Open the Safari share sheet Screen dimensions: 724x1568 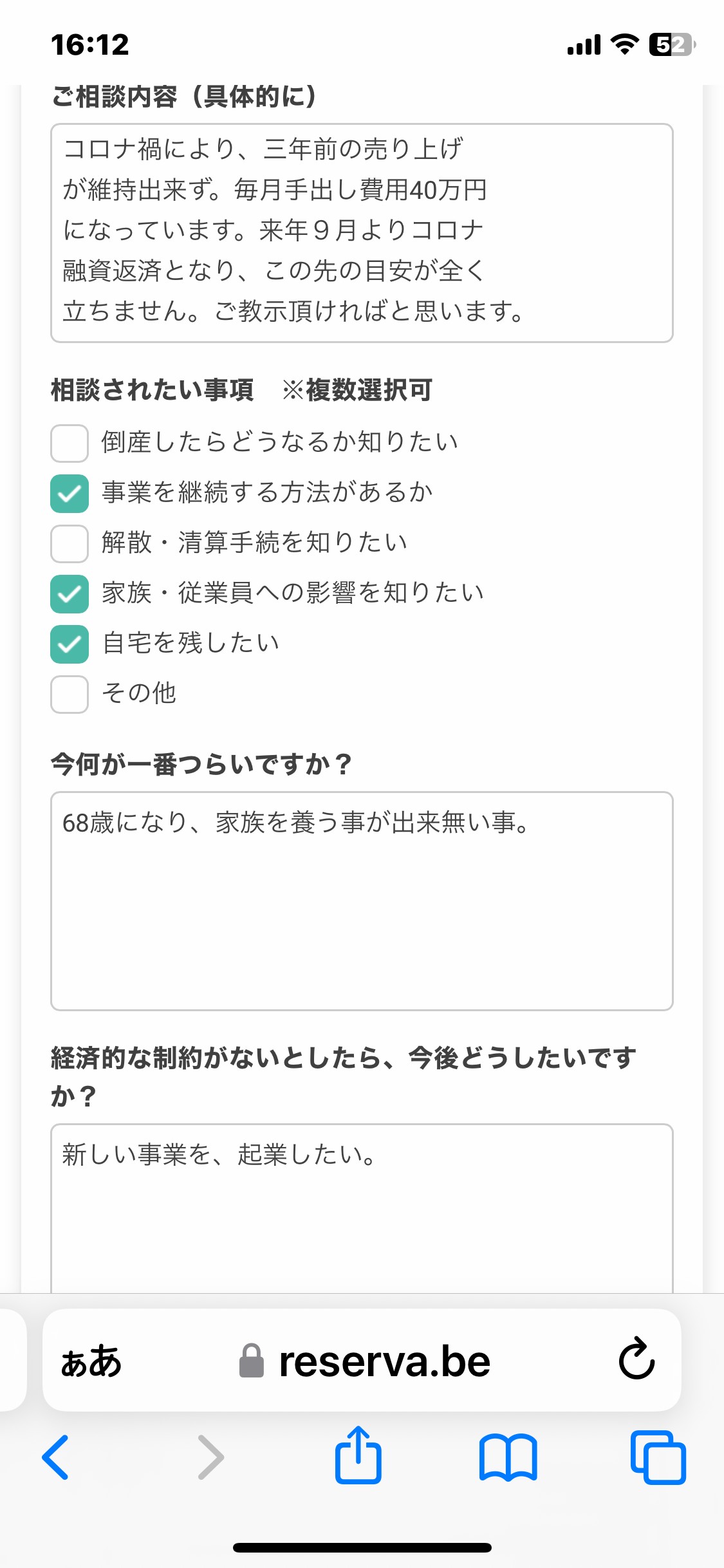click(x=358, y=1455)
